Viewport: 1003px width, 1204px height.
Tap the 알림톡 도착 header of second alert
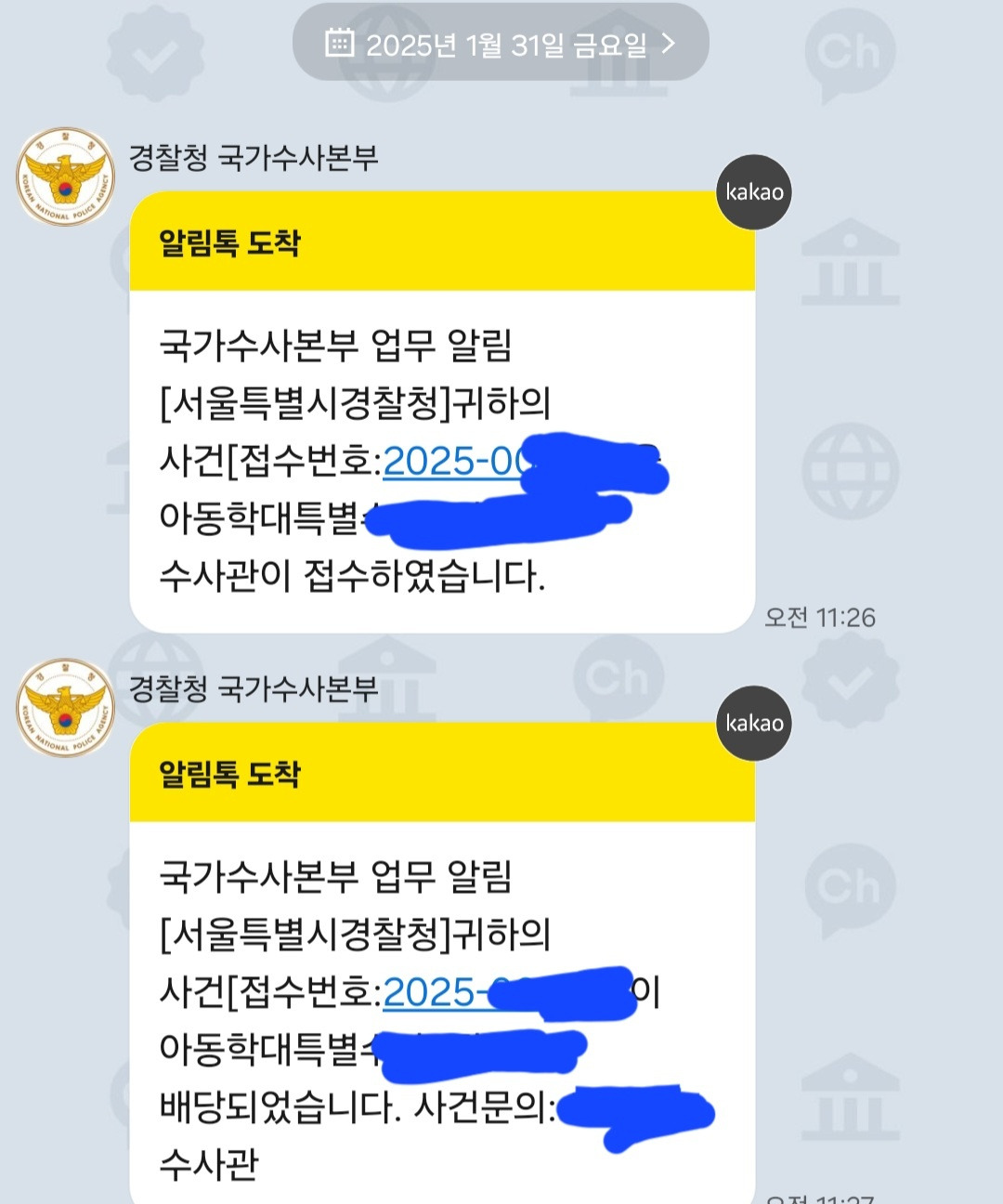(x=227, y=771)
